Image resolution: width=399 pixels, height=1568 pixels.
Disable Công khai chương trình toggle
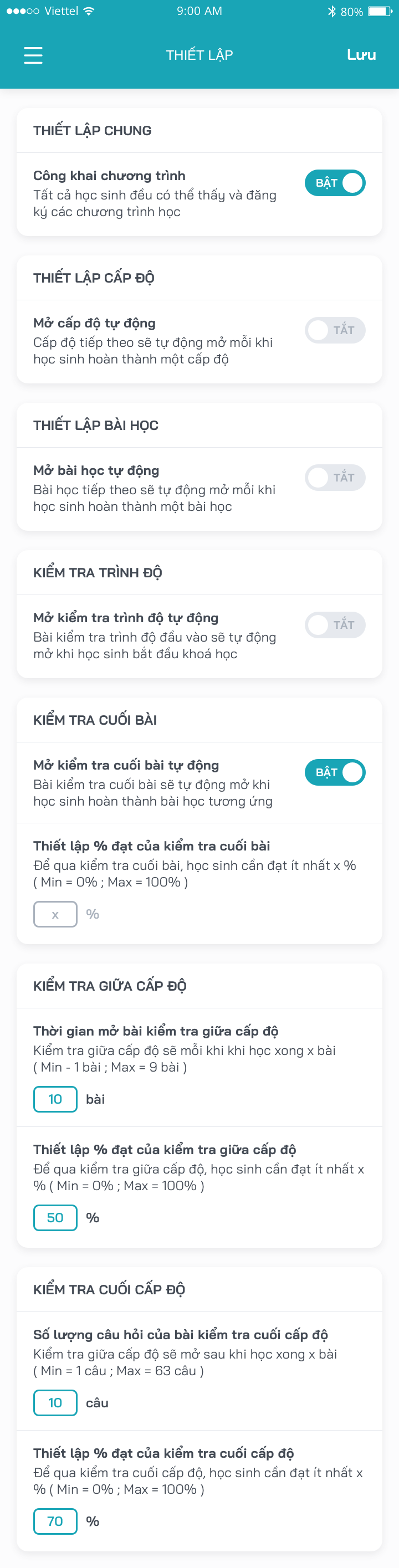point(334,183)
